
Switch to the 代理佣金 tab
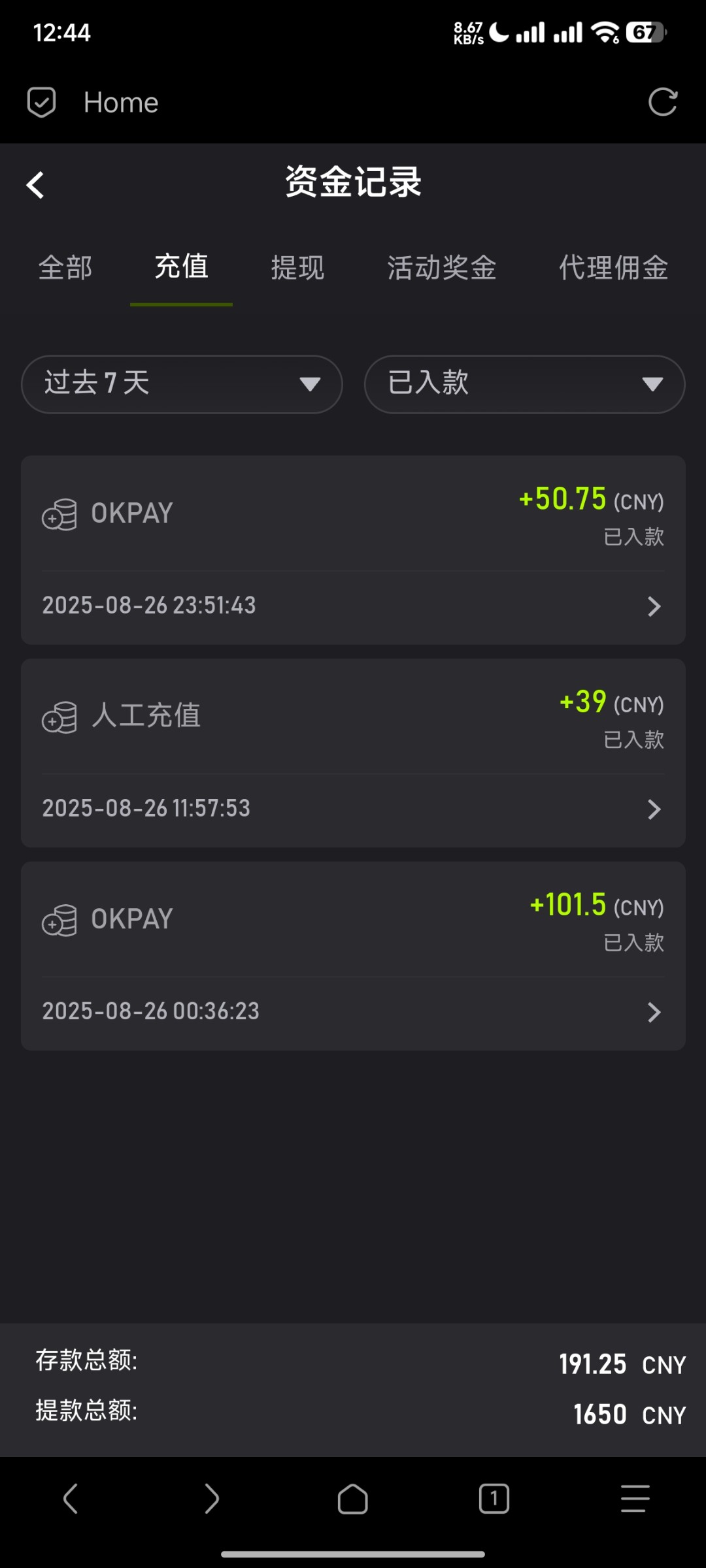pyautogui.click(x=614, y=268)
